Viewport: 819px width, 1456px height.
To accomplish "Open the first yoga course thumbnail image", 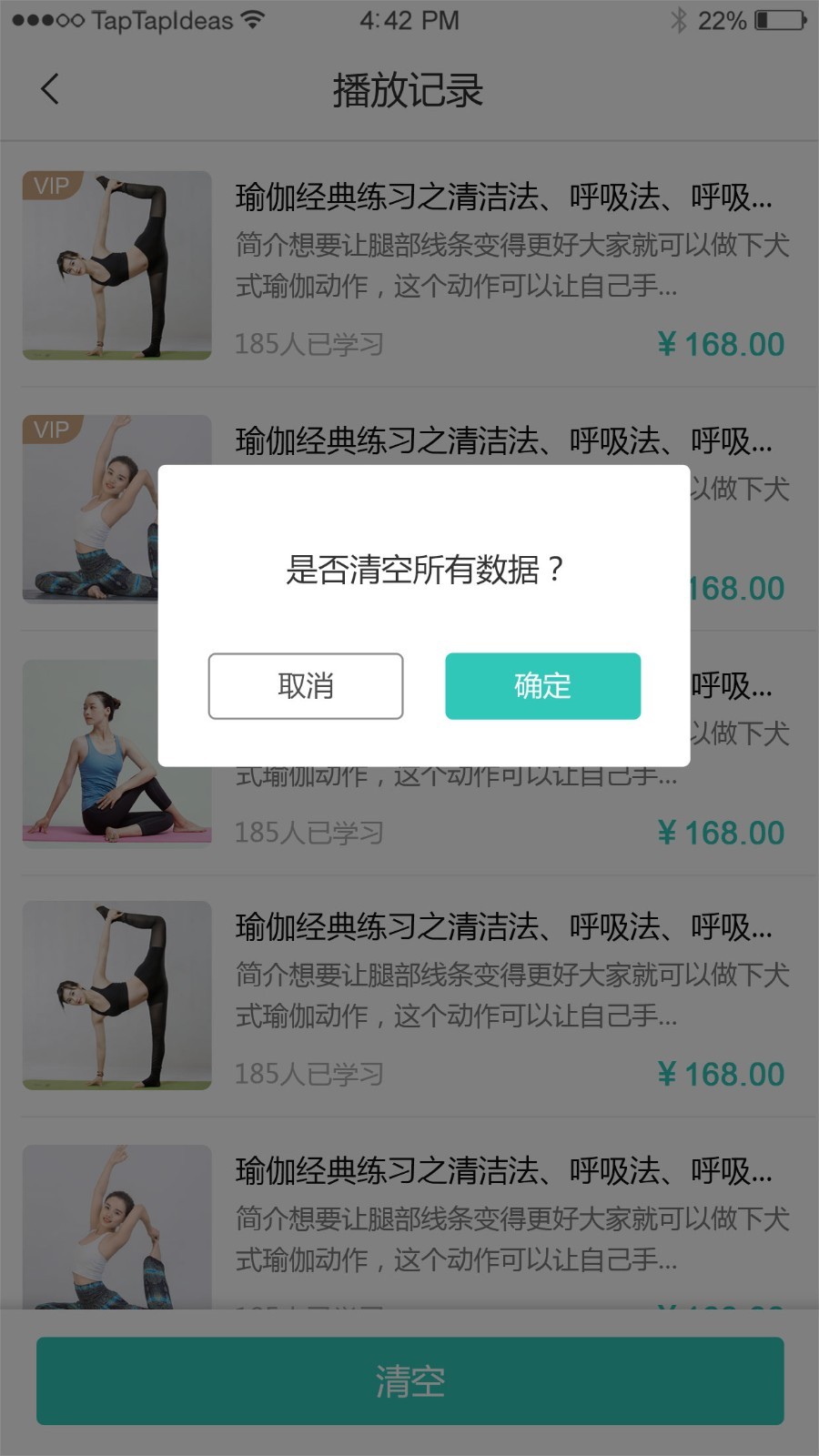I will (x=116, y=266).
